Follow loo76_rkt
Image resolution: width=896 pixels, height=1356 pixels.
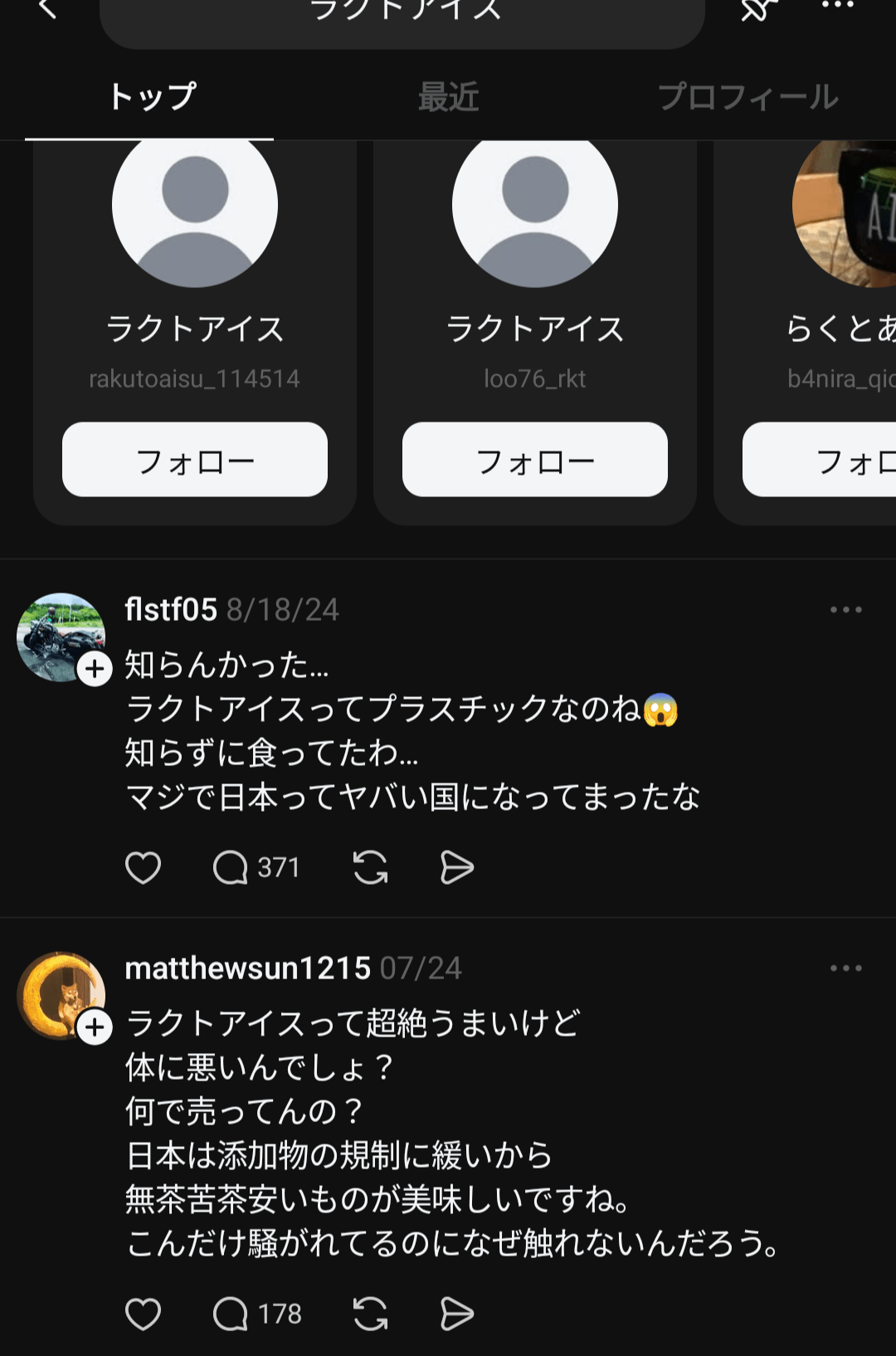coord(535,460)
